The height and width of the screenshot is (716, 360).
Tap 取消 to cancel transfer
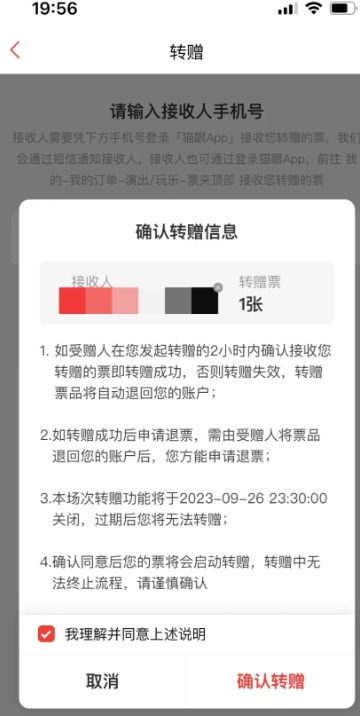click(102, 681)
